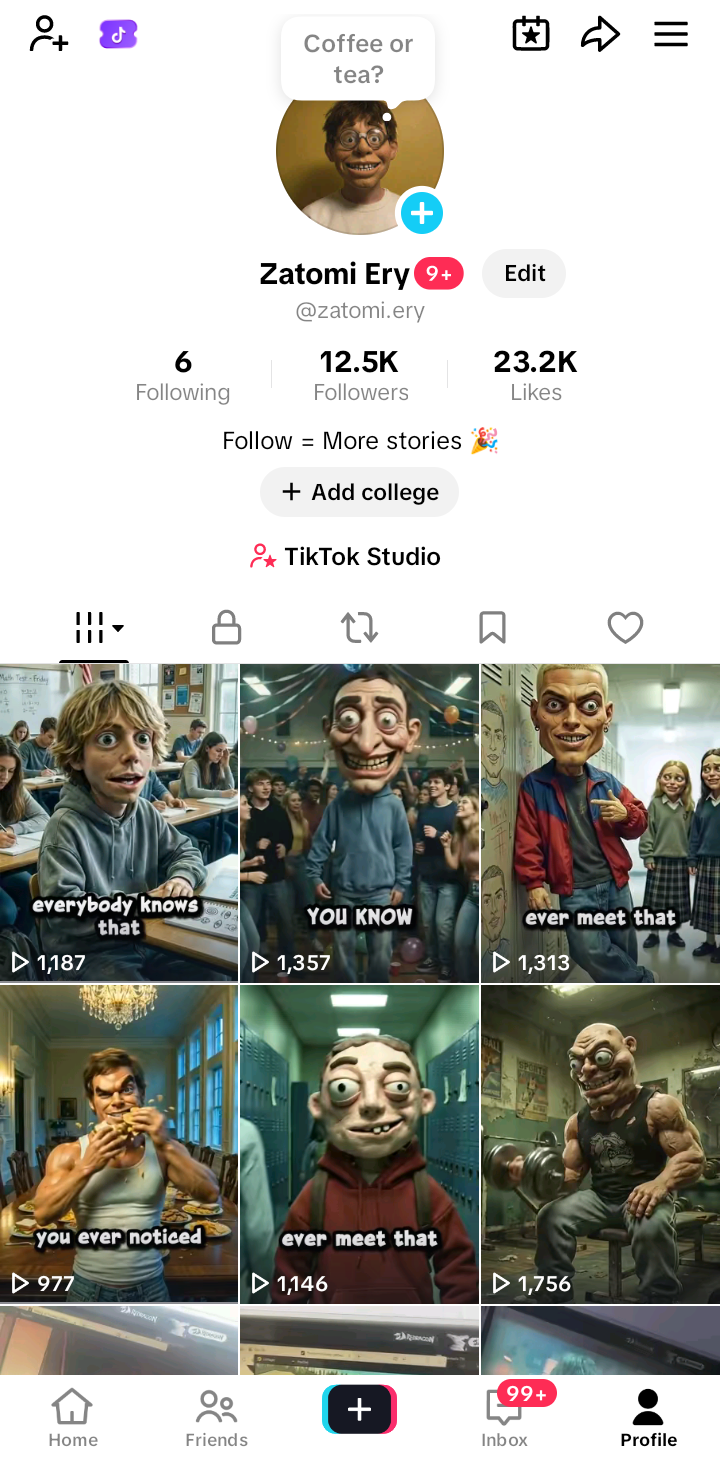Create a new post with plus button
Viewport: 720px width, 1465px height.
click(359, 1410)
